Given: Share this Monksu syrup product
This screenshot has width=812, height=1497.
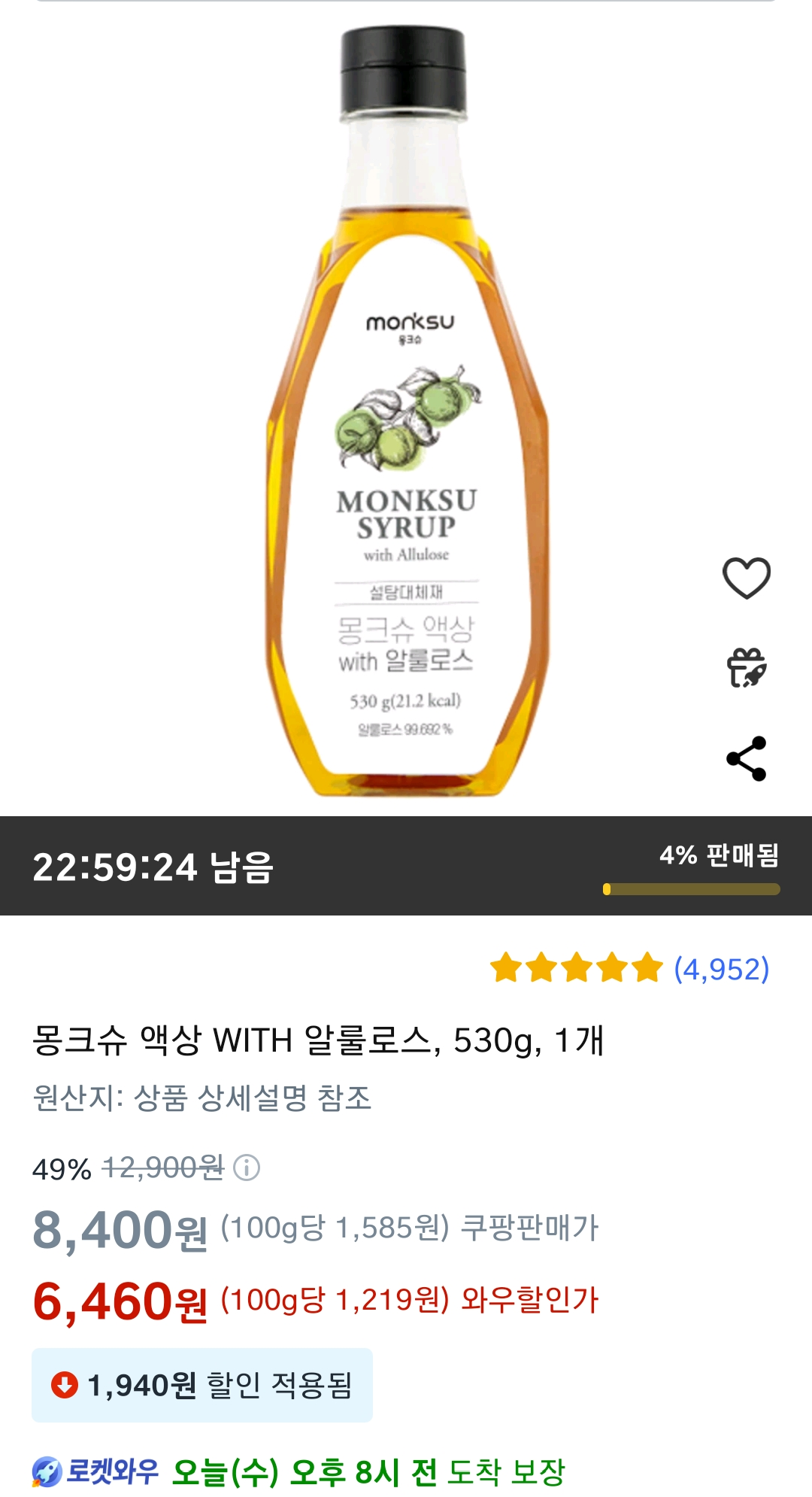Looking at the screenshot, I should pos(746,758).
